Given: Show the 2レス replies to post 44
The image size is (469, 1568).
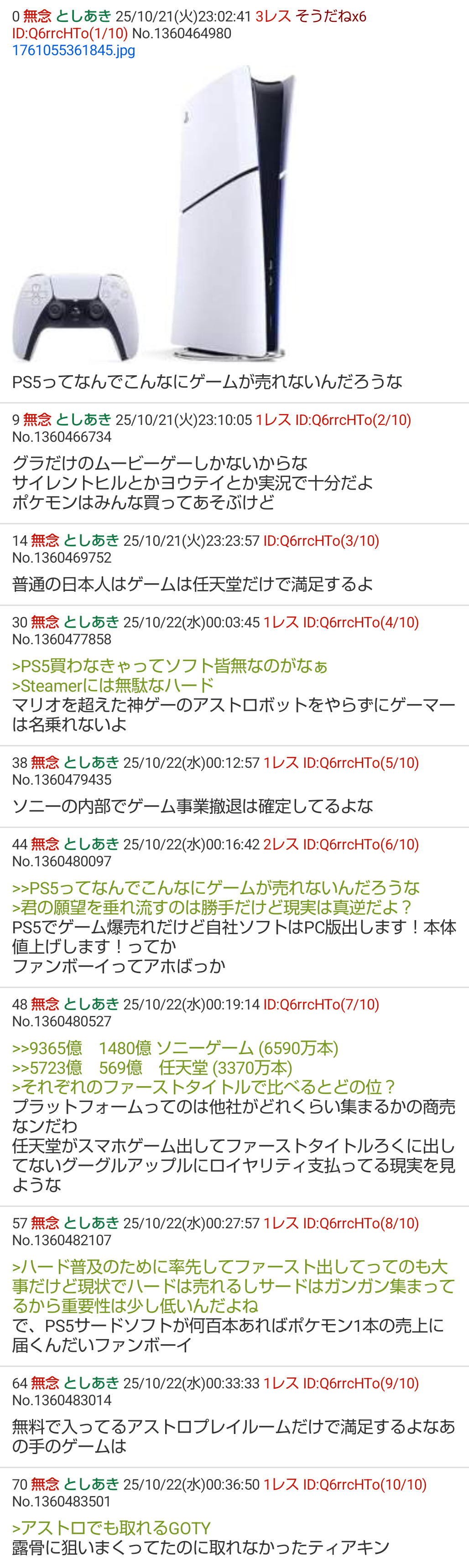Looking at the screenshot, I should (281, 844).
